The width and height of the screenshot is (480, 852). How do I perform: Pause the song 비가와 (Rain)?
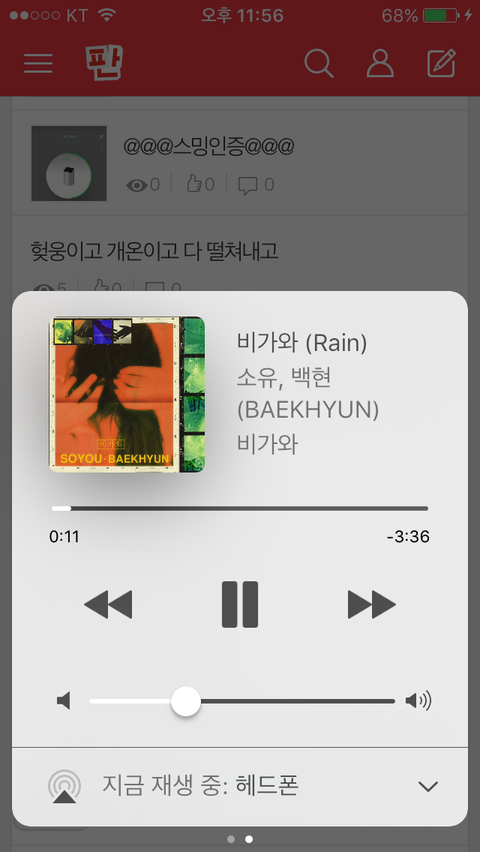(x=240, y=604)
